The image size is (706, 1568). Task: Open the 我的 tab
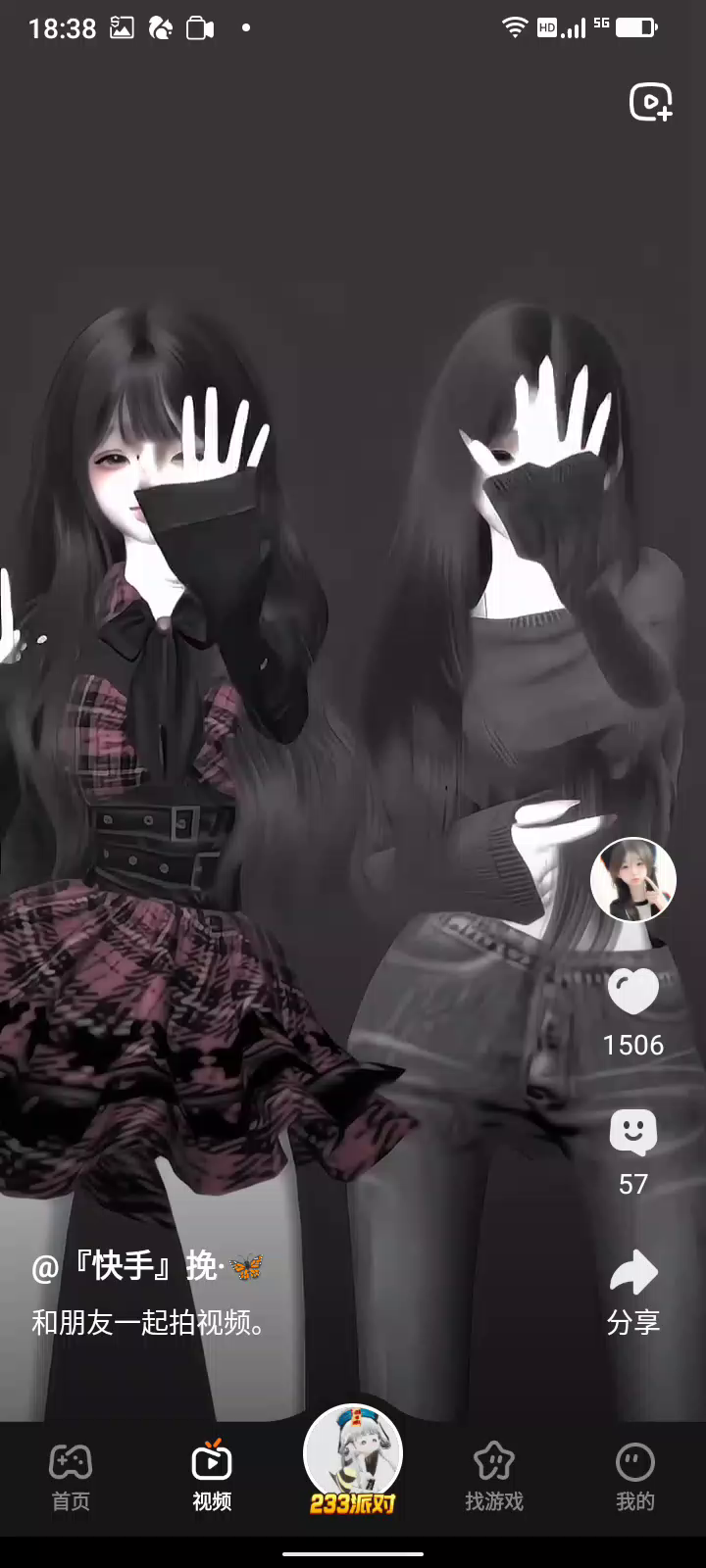[x=634, y=1477]
